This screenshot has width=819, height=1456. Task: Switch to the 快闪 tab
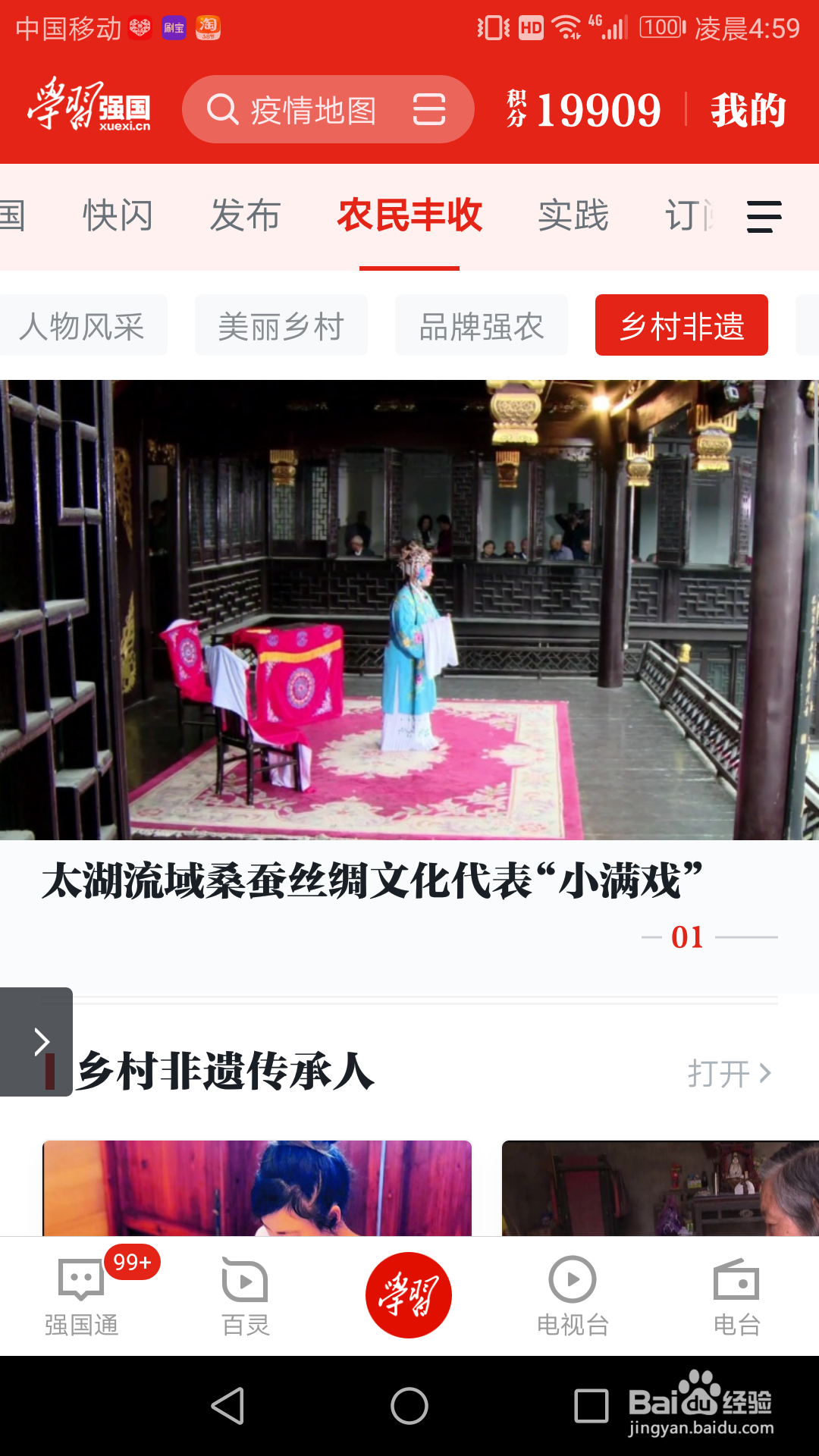click(x=118, y=216)
